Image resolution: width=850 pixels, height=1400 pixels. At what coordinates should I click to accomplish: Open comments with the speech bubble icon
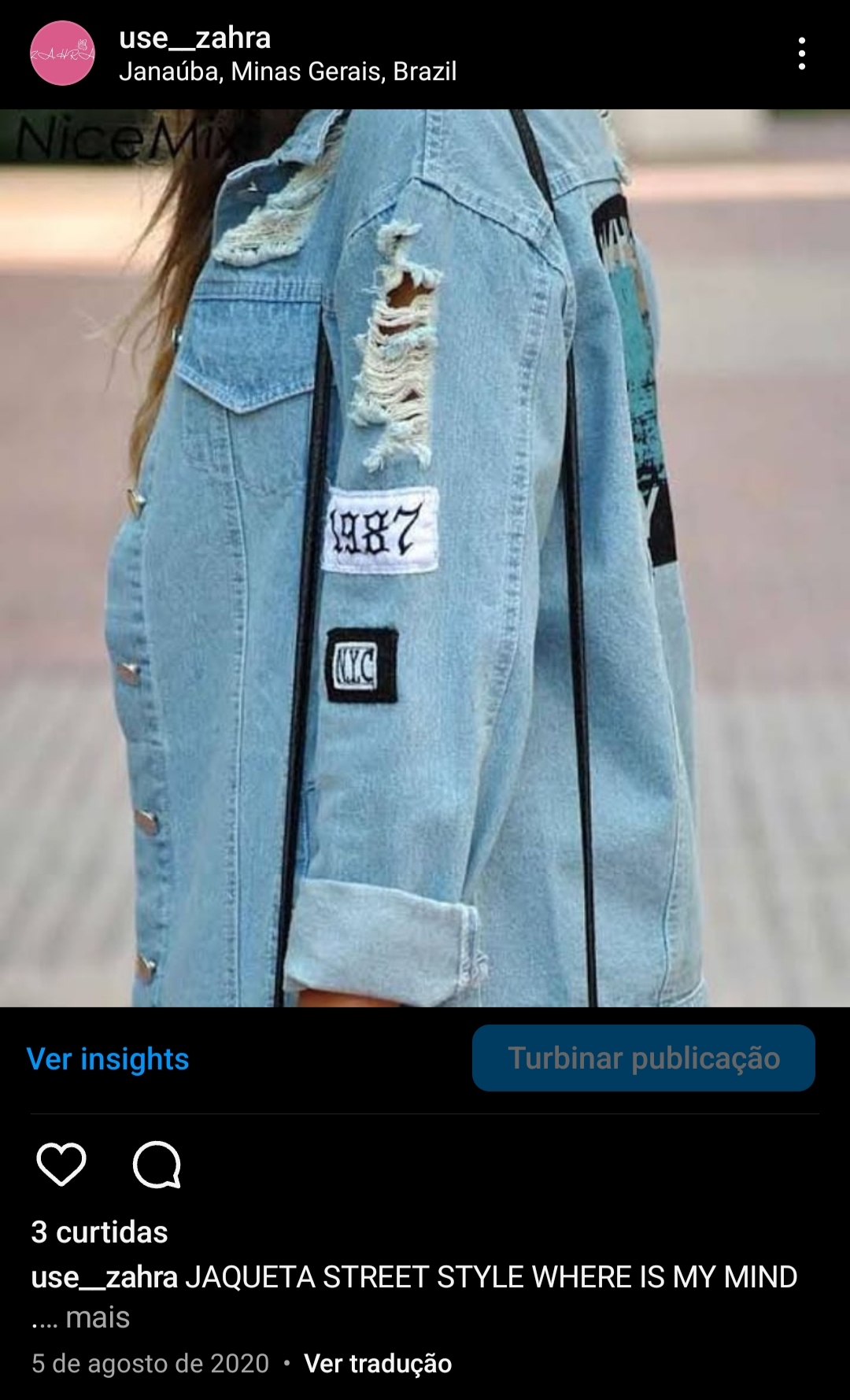click(157, 1164)
